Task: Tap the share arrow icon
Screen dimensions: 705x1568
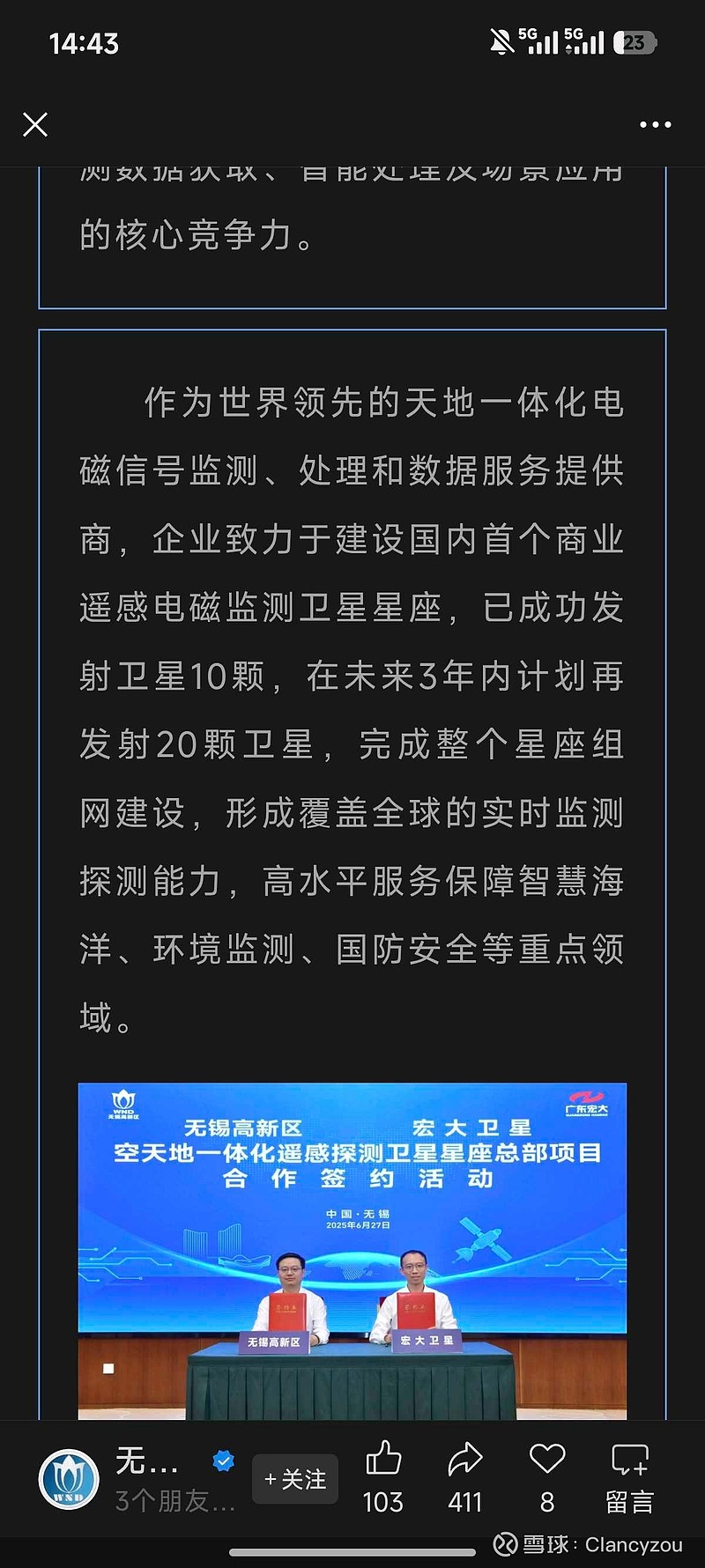Action: click(x=466, y=1459)
